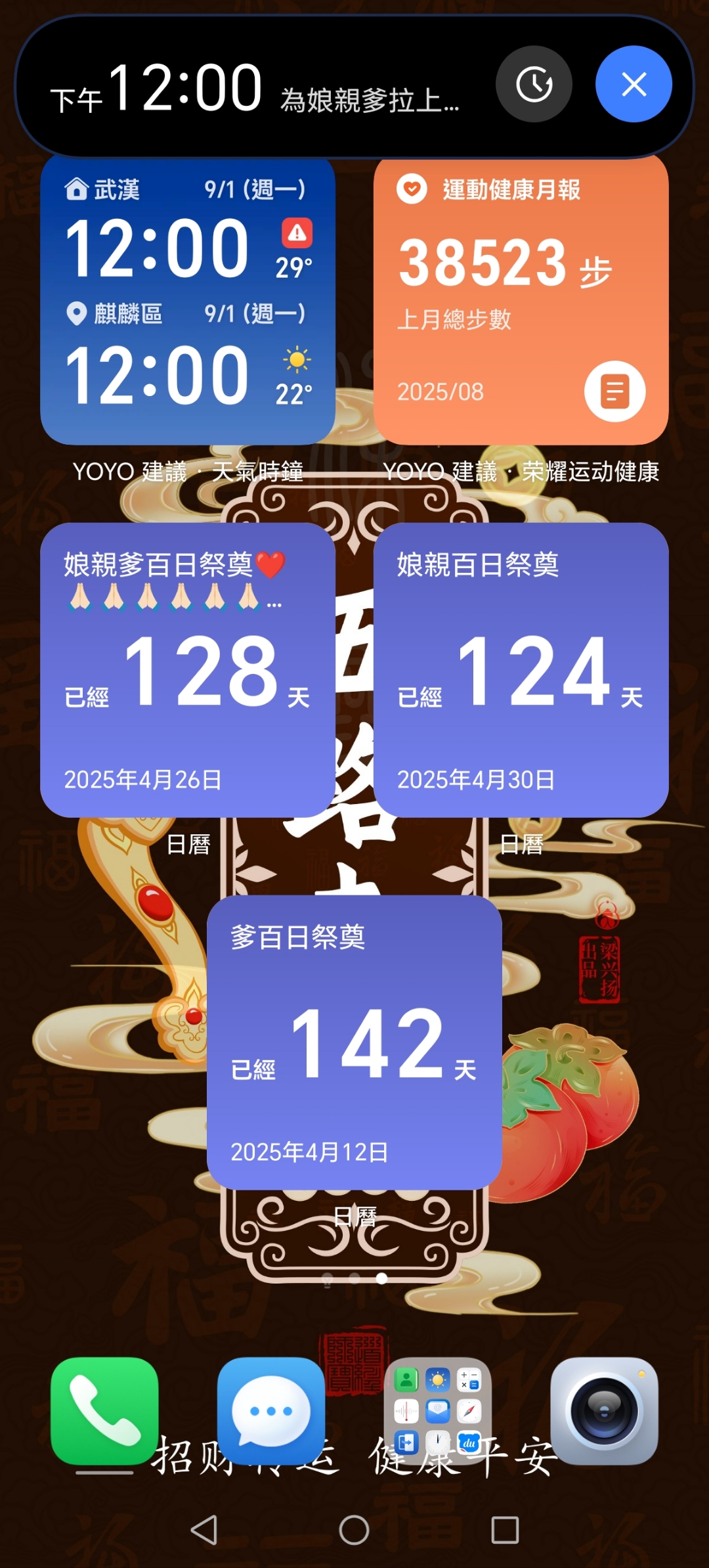Screen dimensions: 709x1568
Task: Dismiss the 12:00 alarm with the X button
Action: (x=633, y=84)
